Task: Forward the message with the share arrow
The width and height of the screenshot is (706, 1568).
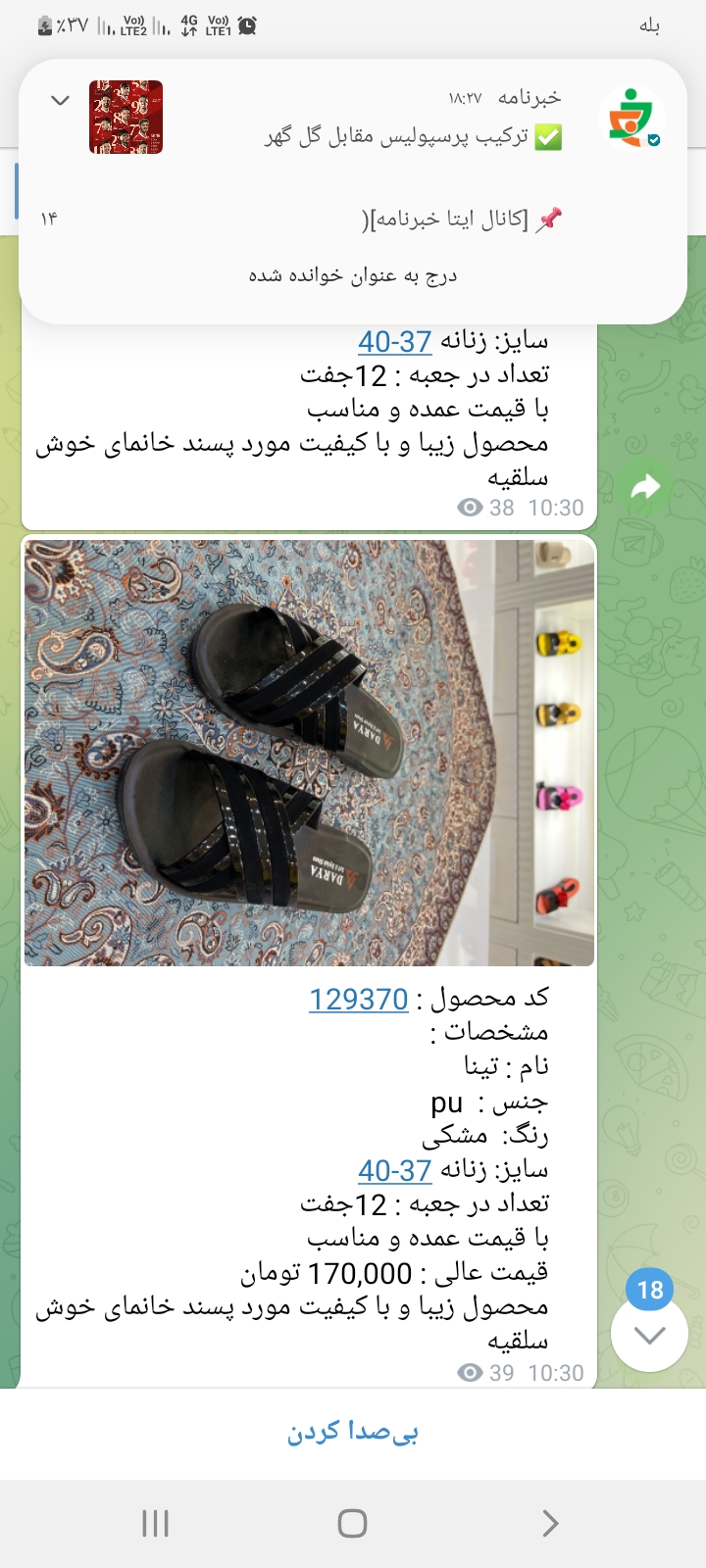Action: click(x=646, y=487)
